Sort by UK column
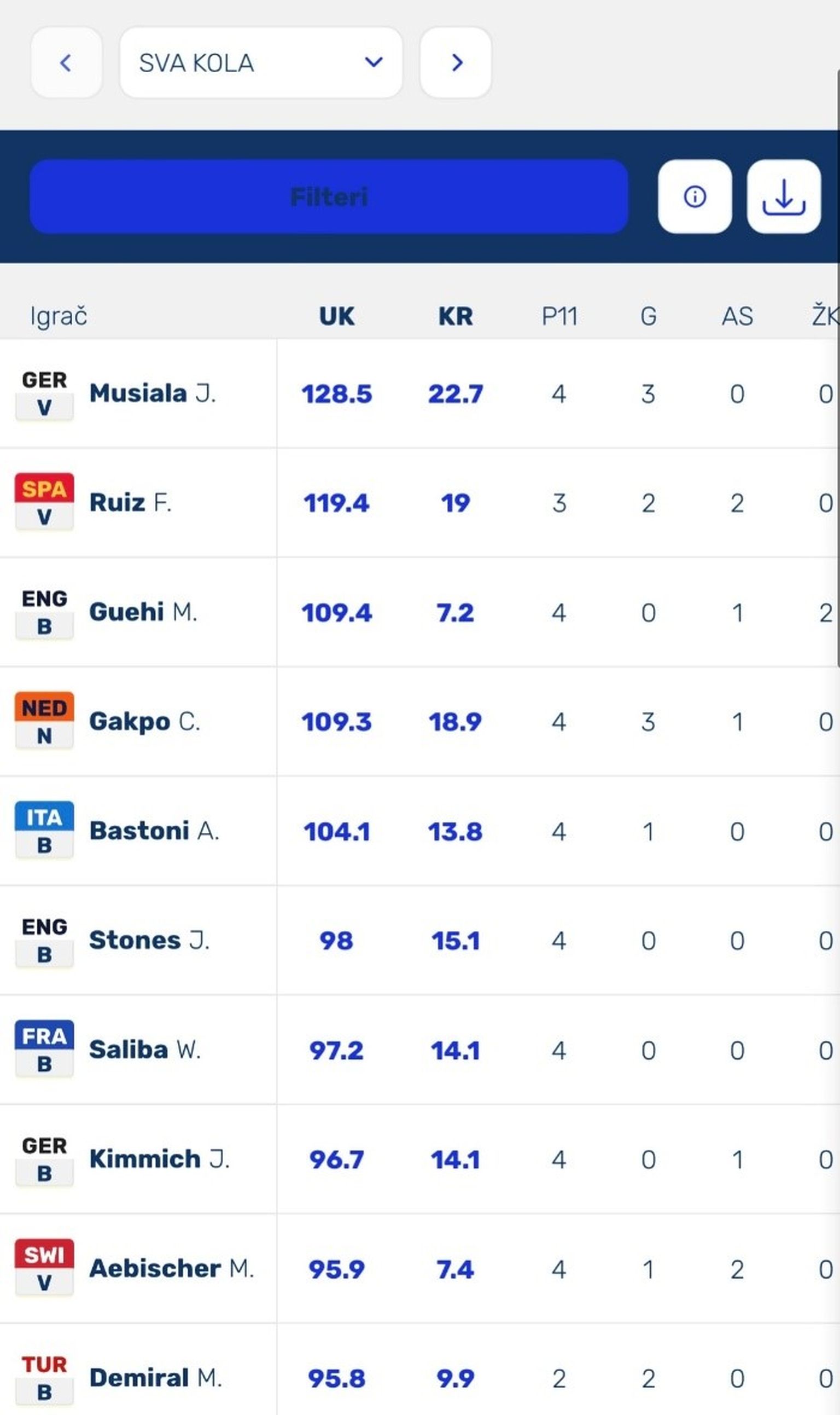The height and width of the screenshot is (1415, 840). [336, 316]
